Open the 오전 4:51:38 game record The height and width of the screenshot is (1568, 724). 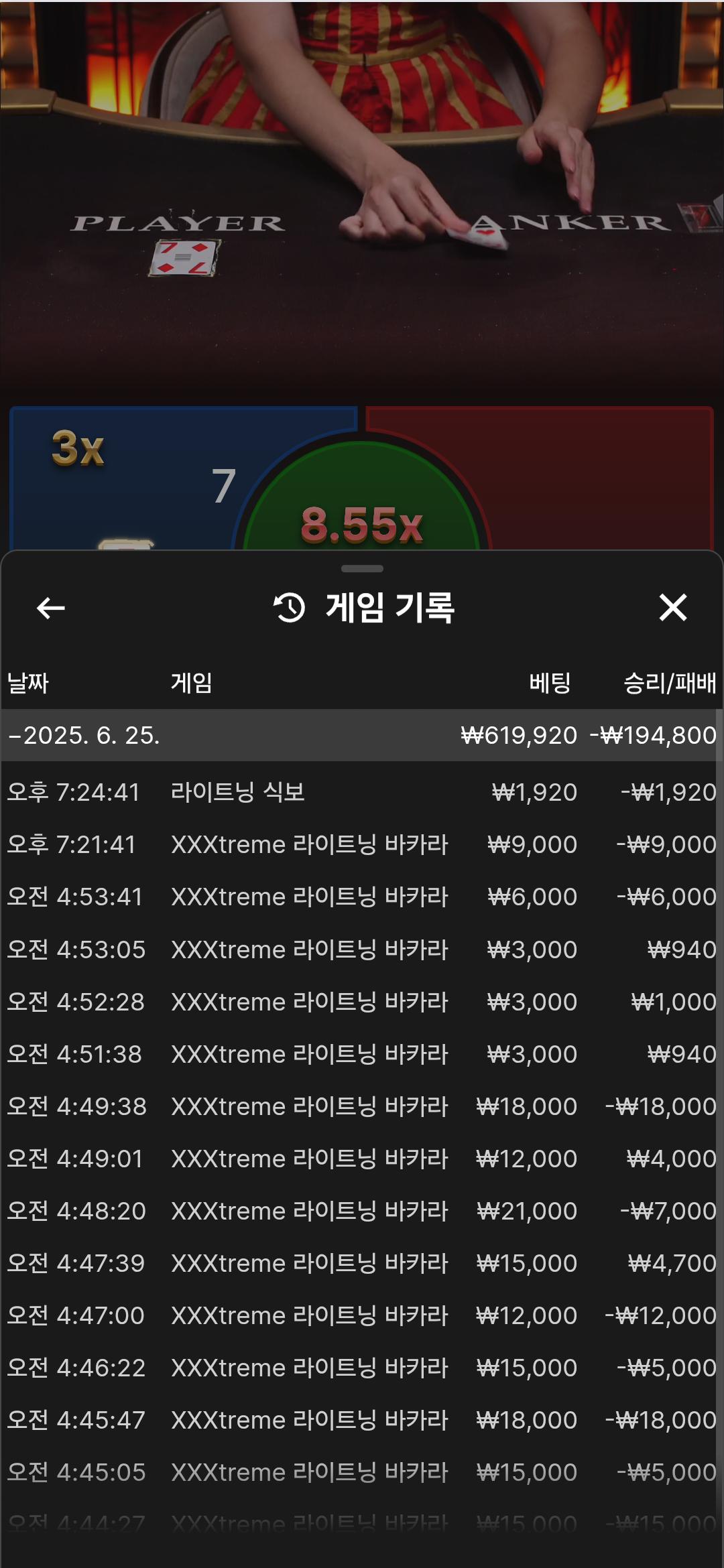[362, 1054]
